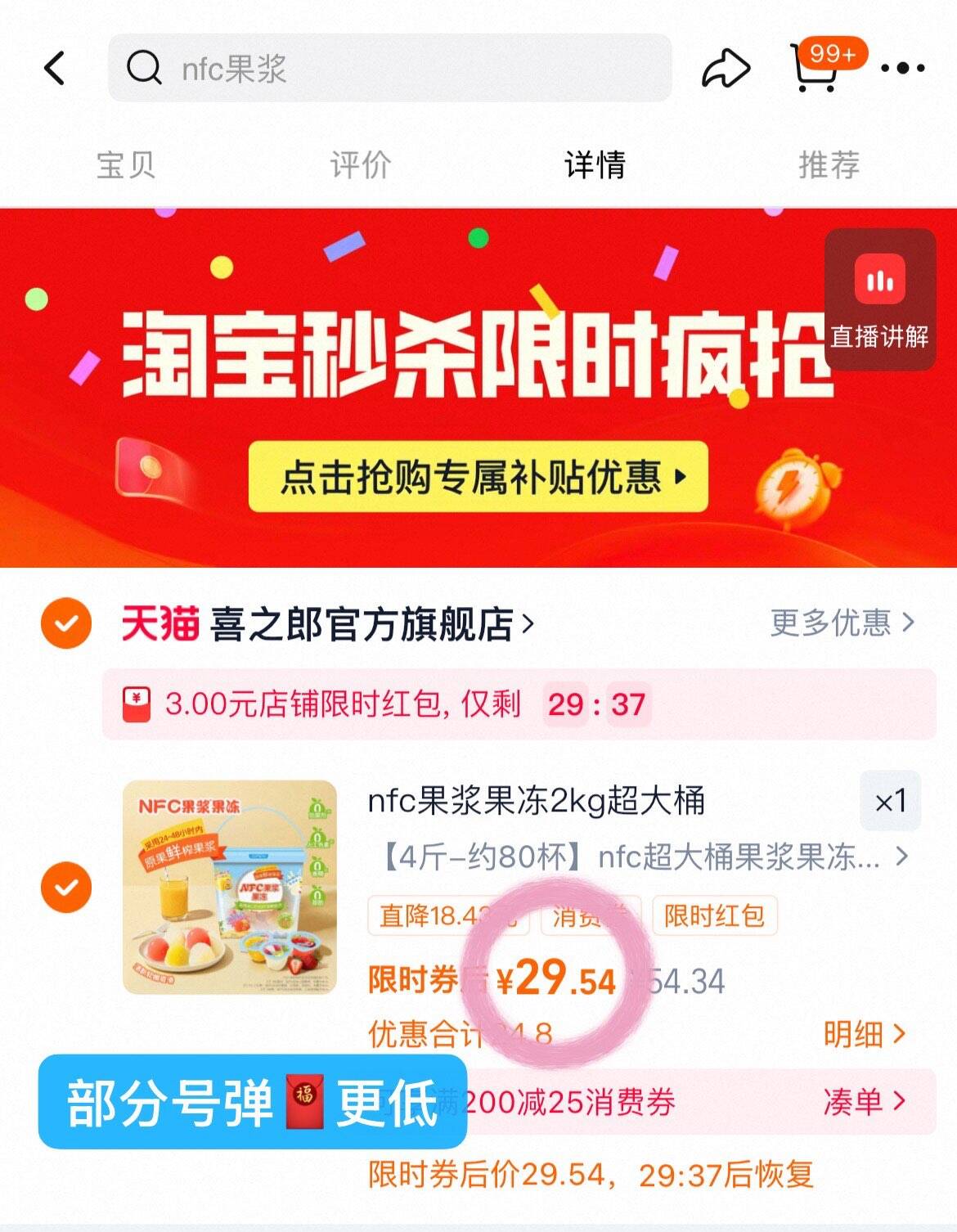This screenshot has width=957, height=1232.
Task: Open the three-dot overflow menu
Action: 903,69
